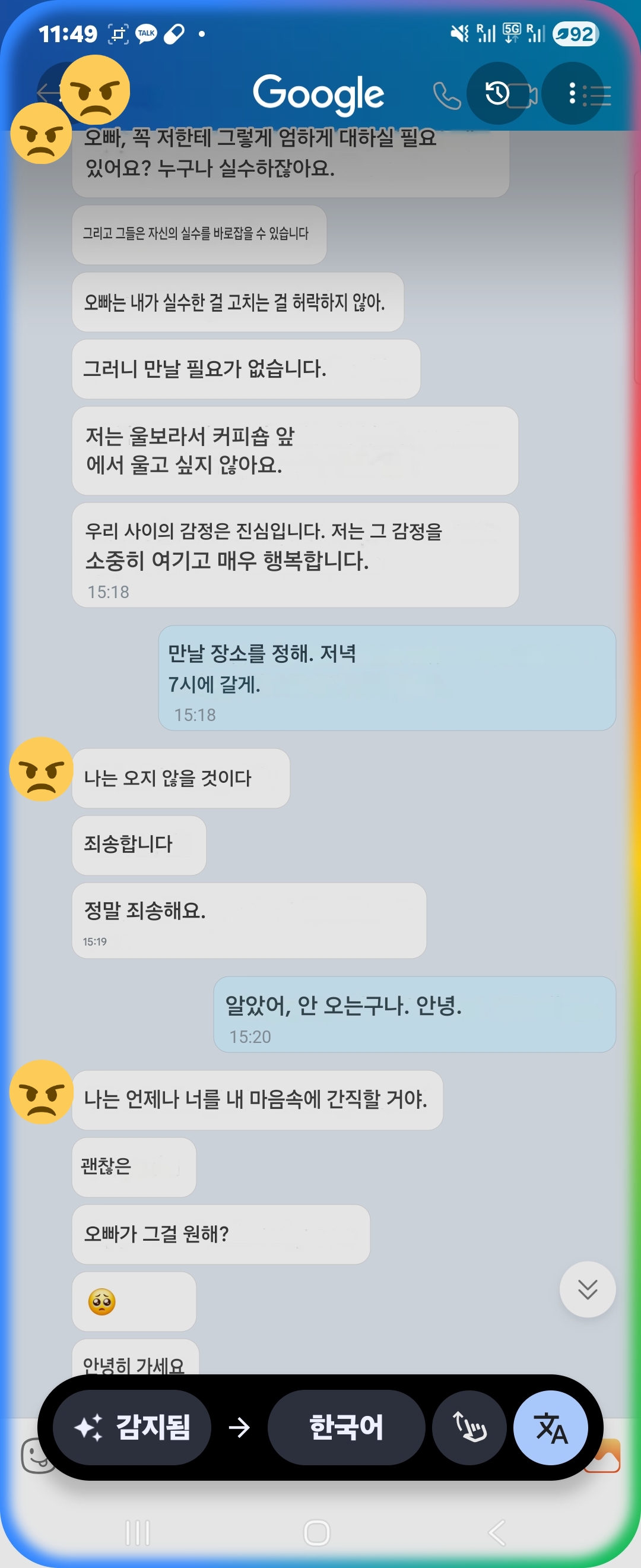Open sender's profile beside '나는 오지 않을 것이다'
The height and width of the screenshot is (1568, 641).
(x=42, y=769)
